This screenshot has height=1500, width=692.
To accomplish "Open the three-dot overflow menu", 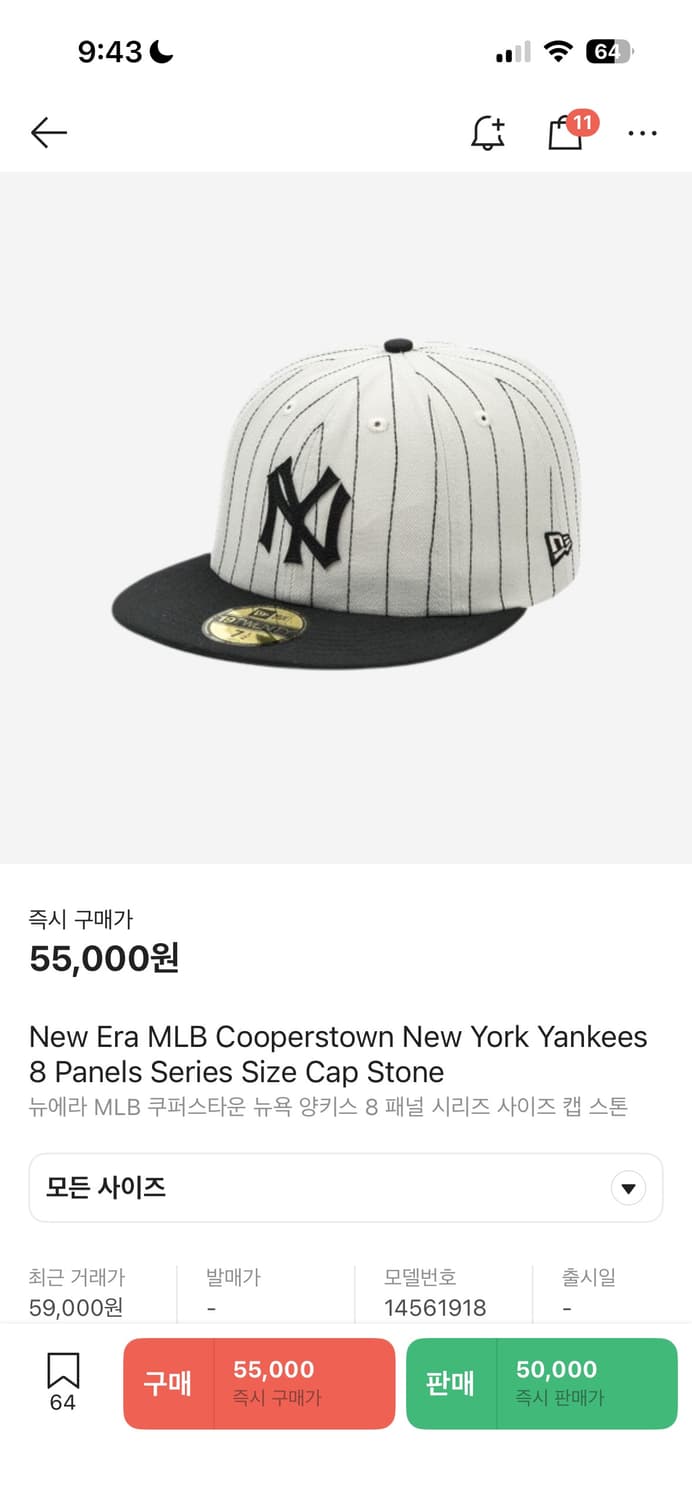I will click(x=642, y=132).
